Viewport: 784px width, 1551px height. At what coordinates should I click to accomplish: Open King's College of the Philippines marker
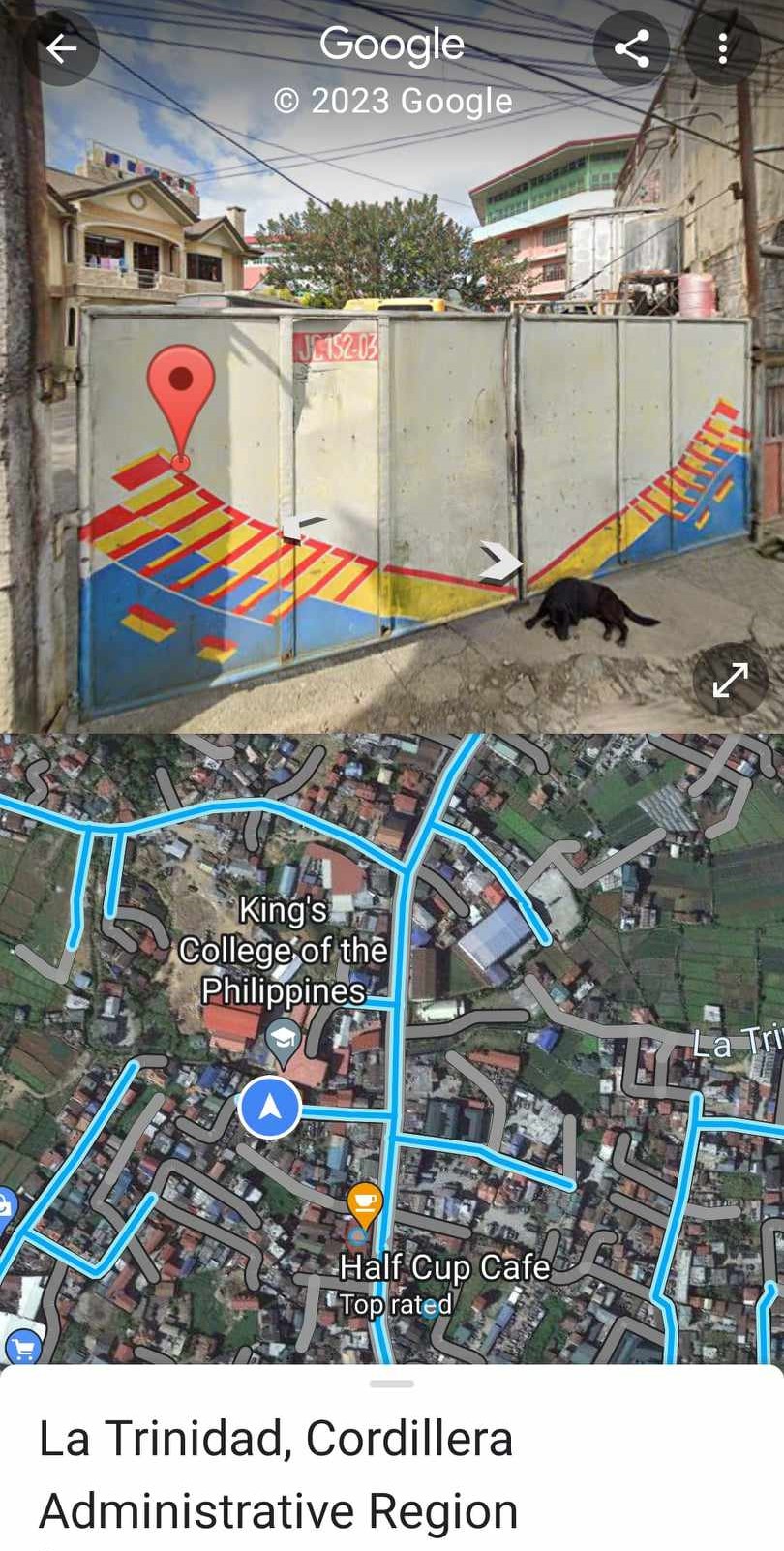click(283, 1039)
